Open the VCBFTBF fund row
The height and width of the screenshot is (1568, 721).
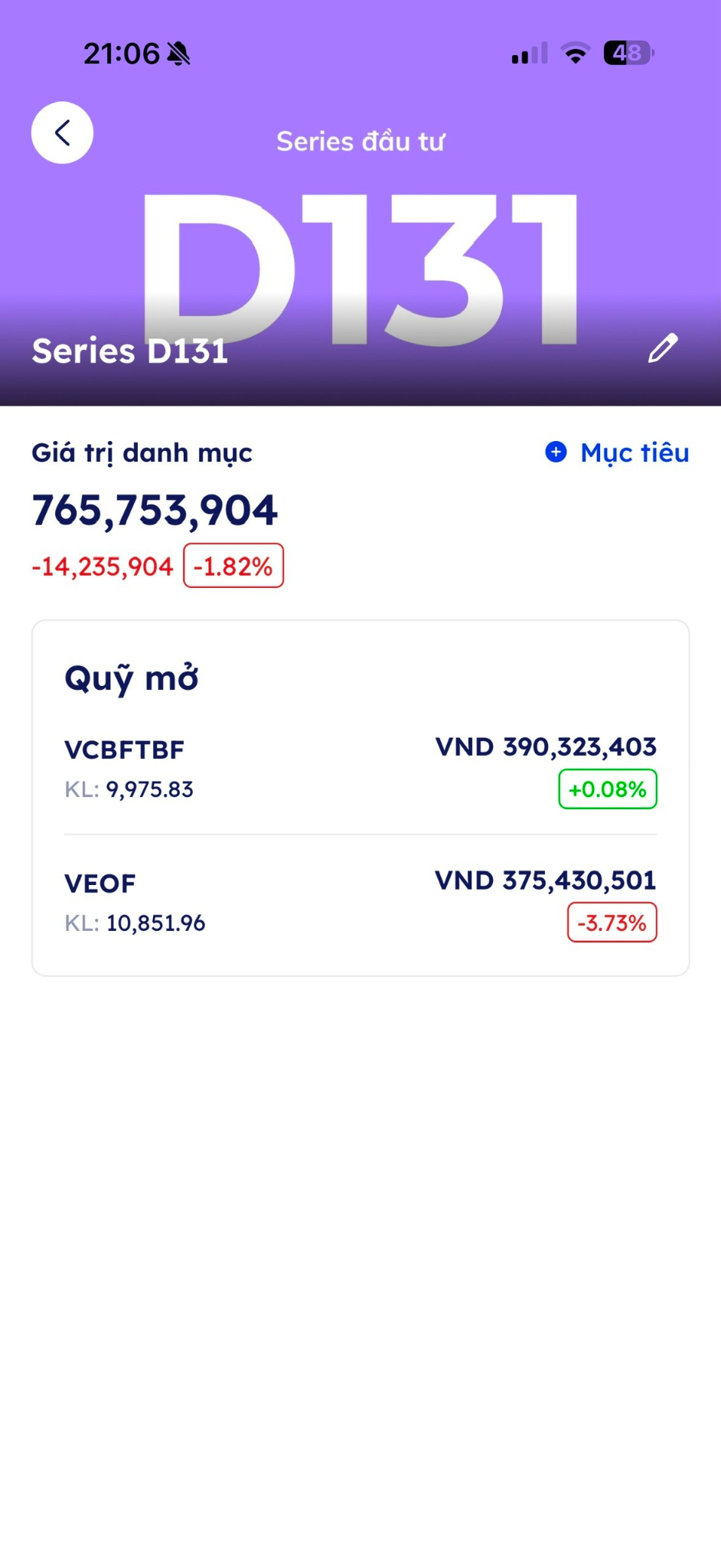point(360,769)
